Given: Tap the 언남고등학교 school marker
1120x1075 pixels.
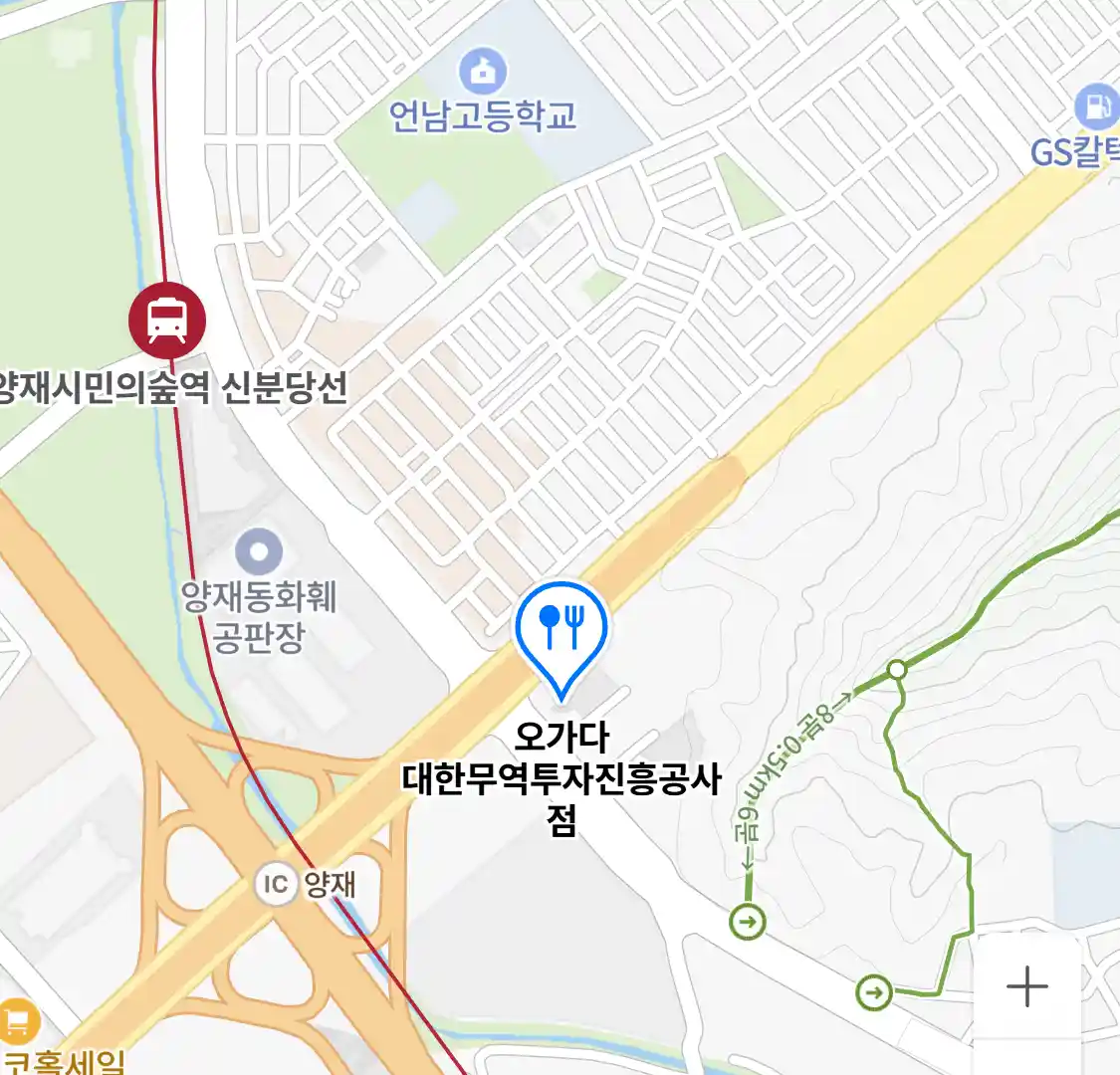Looking at the screenshot, I should (x=483, y=72).
